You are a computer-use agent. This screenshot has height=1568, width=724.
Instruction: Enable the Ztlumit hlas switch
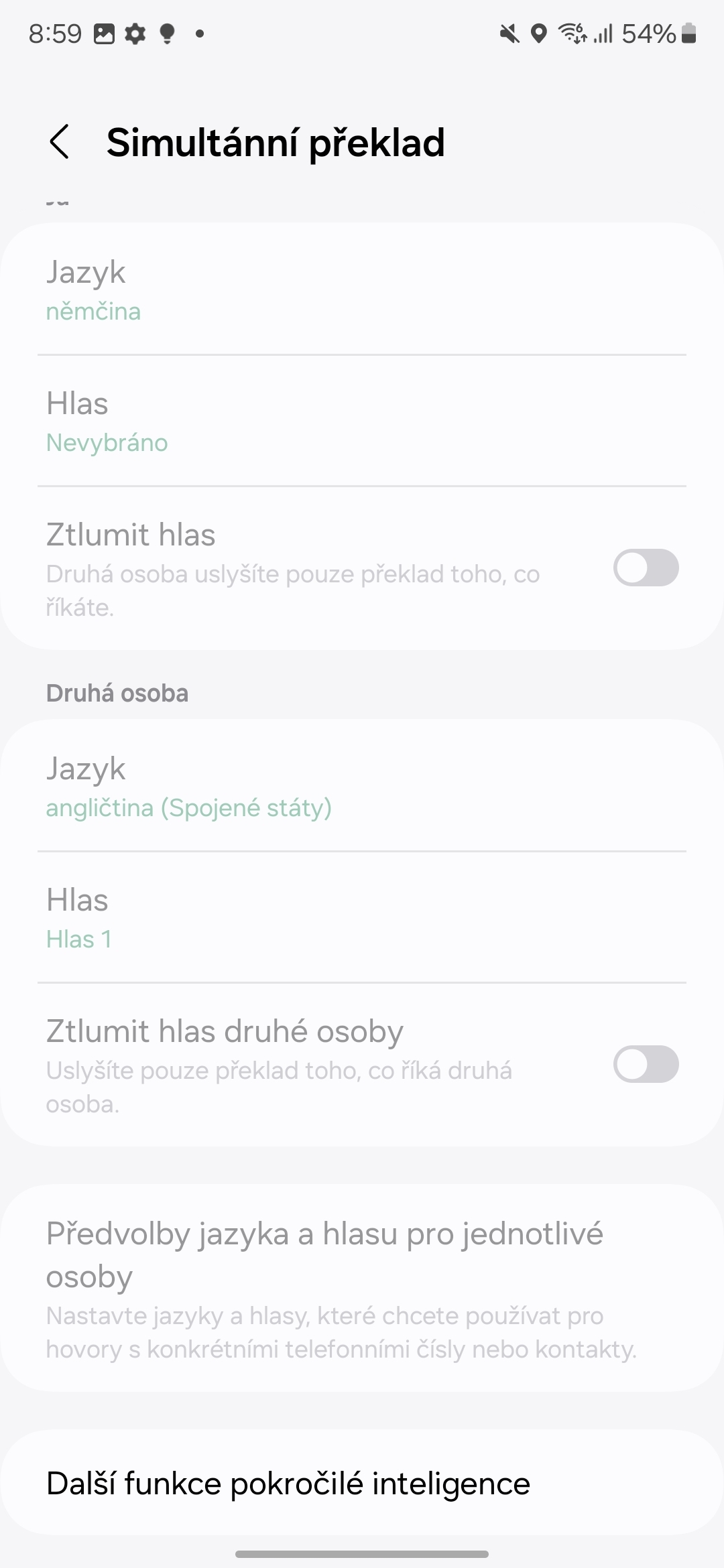(x=646, y=568)
